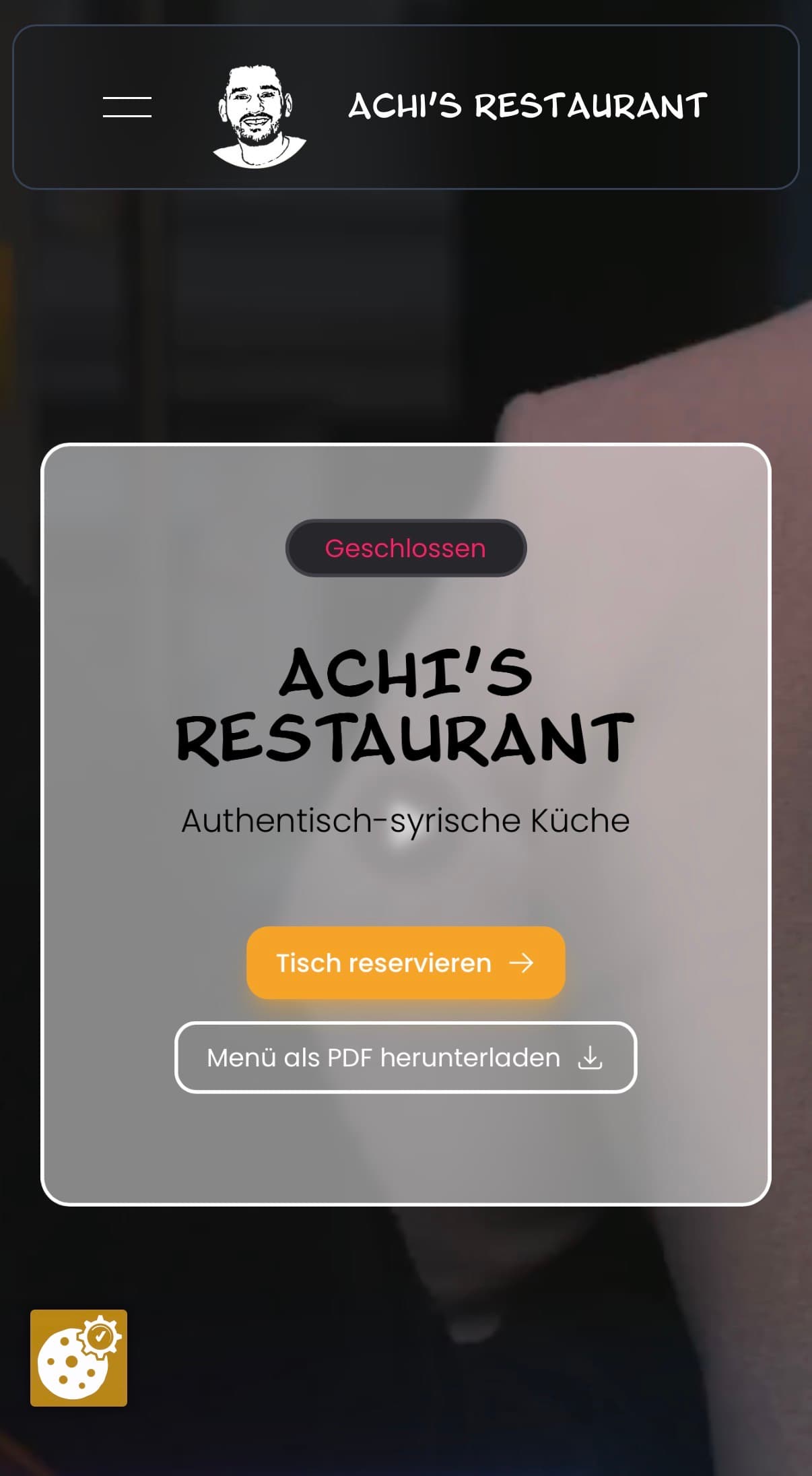Toggle the restaurant open/closed indicator

pyautogui.click(x=405, y=548)
